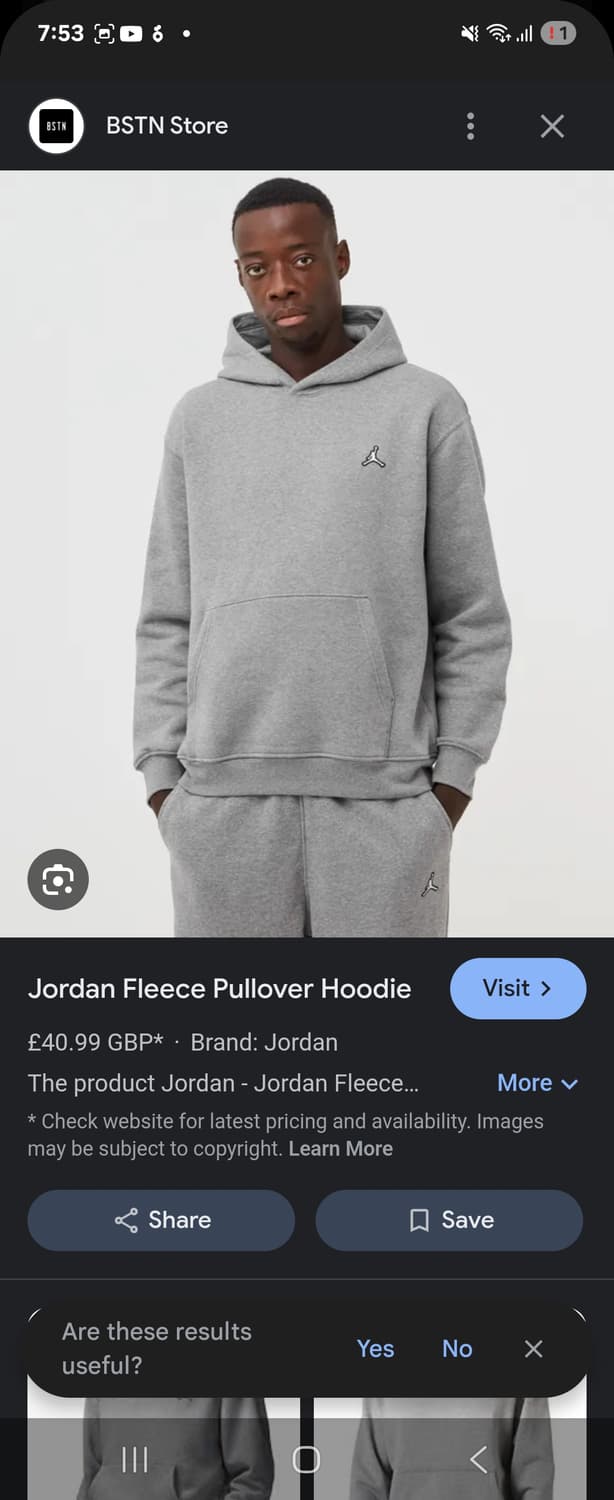Viewport: 614px width, 1500px height.
Task: Open the BSTN Store source header
Action: (x=167, y=126)
